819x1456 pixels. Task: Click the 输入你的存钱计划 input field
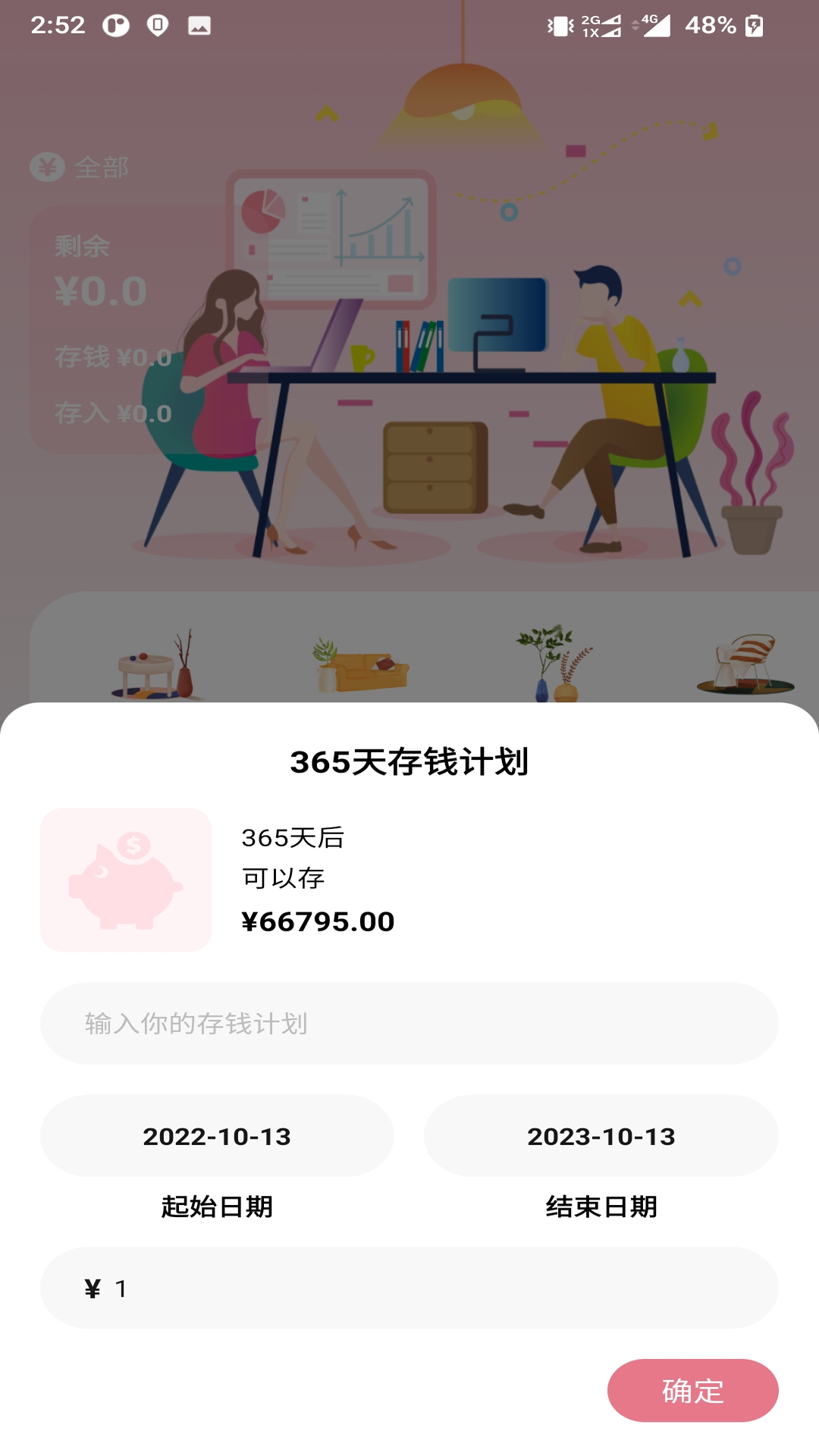coord(409,1023)
